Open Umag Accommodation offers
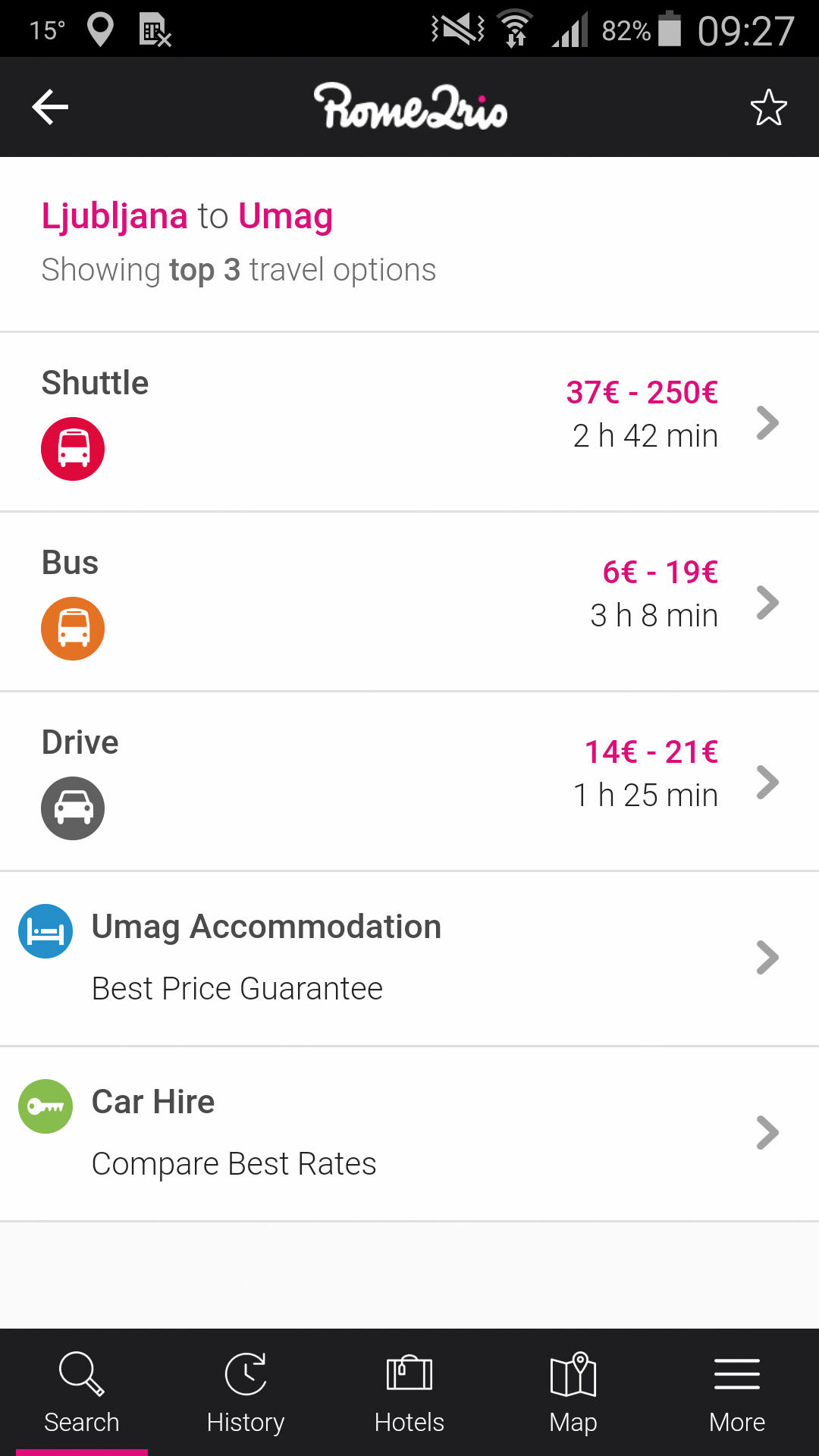The height and width of the screenshot is (1456, 819). 409,959
